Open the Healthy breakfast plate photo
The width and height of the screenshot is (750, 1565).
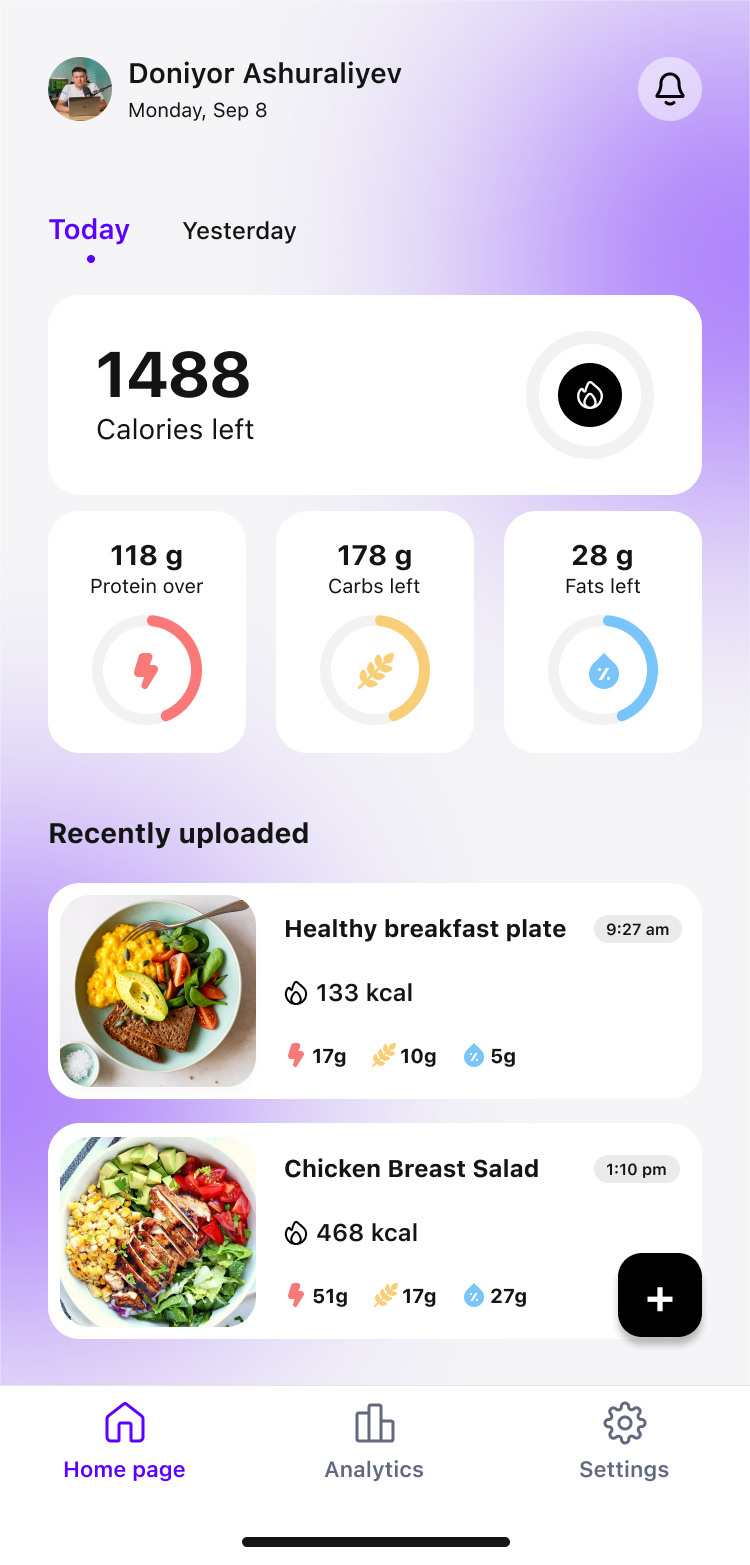pos(158,990)
